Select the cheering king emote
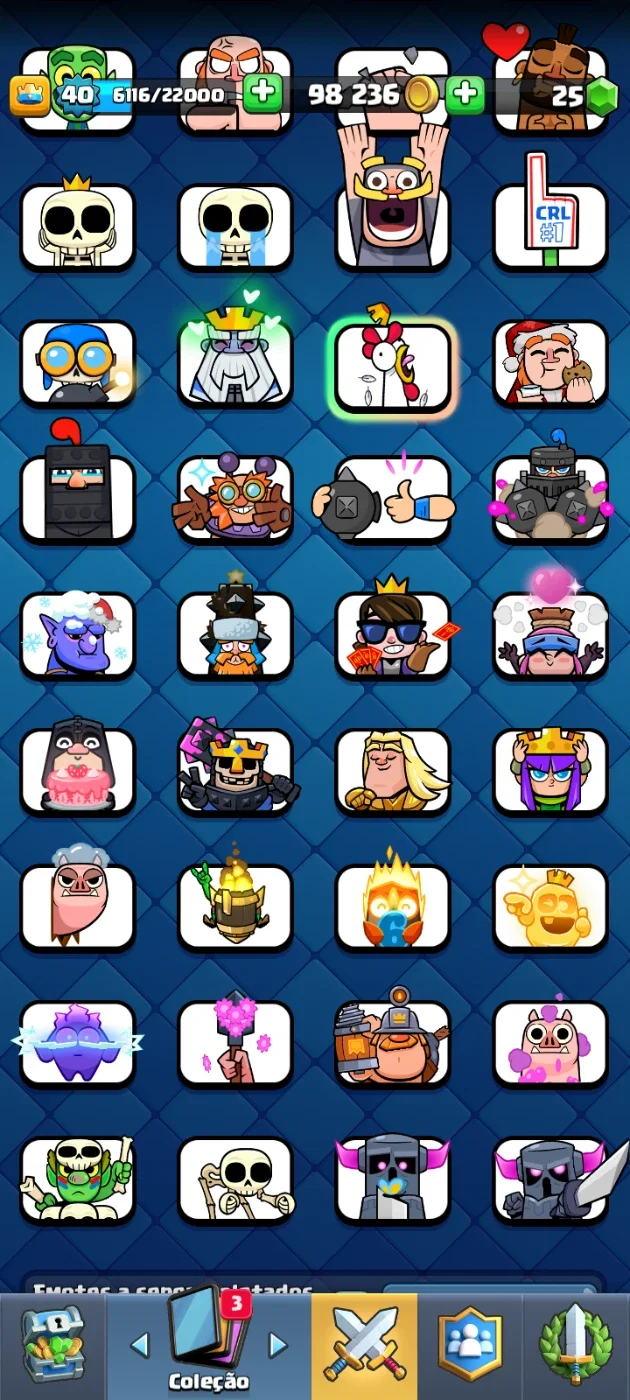 (x=392, y=200)
